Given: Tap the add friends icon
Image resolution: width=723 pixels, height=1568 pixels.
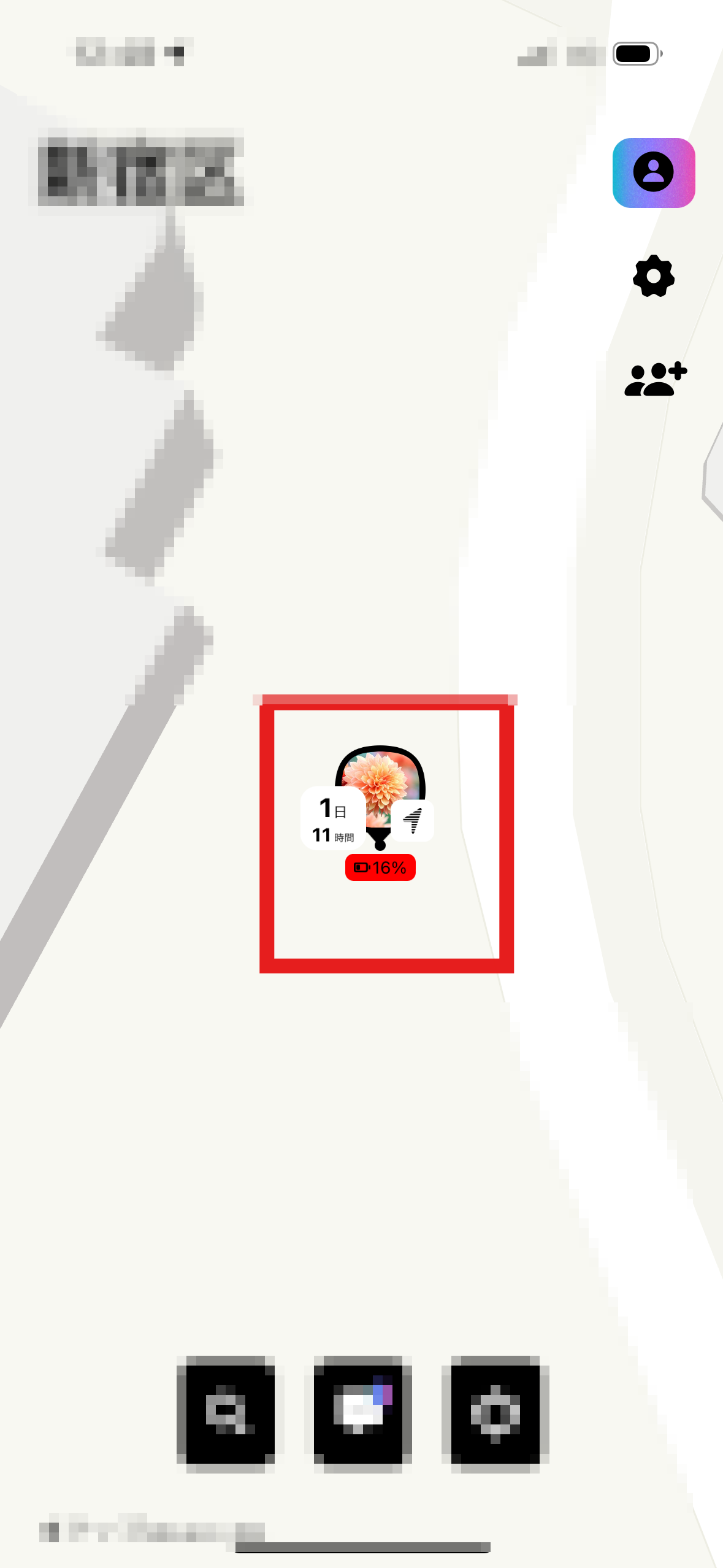Looking at the screenshot, I should coord(655,379).
